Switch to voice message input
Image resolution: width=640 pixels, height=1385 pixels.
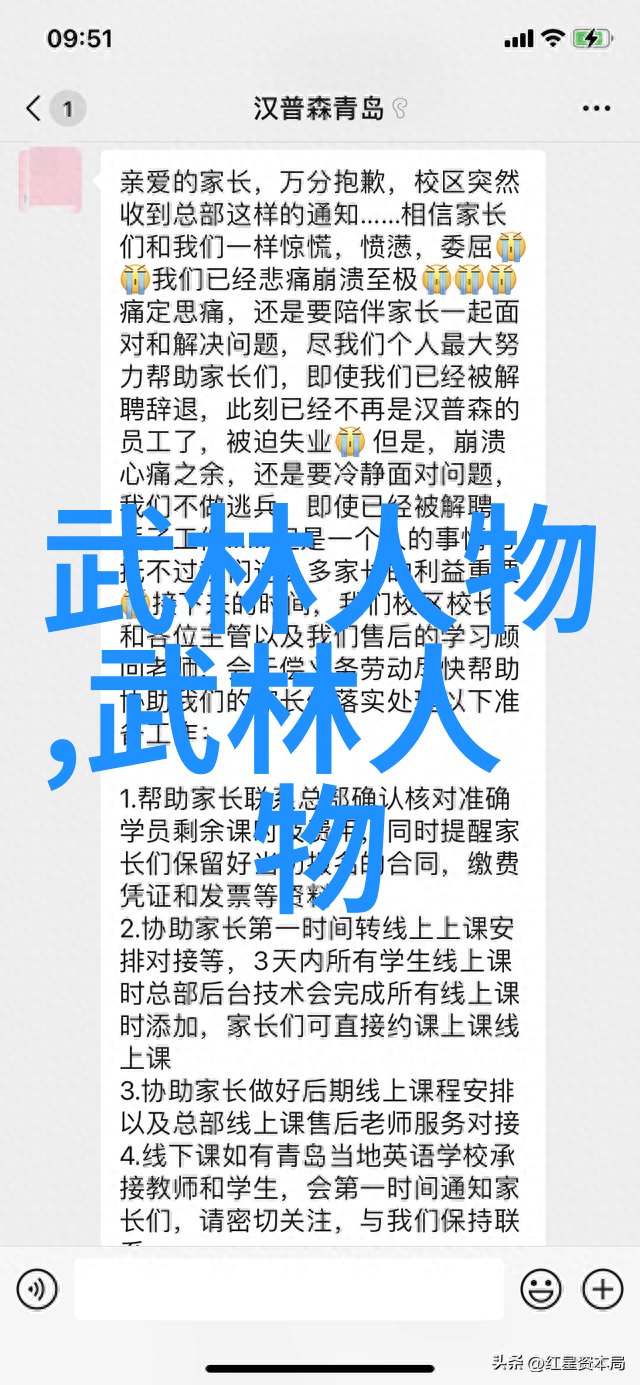(38, 1289)
